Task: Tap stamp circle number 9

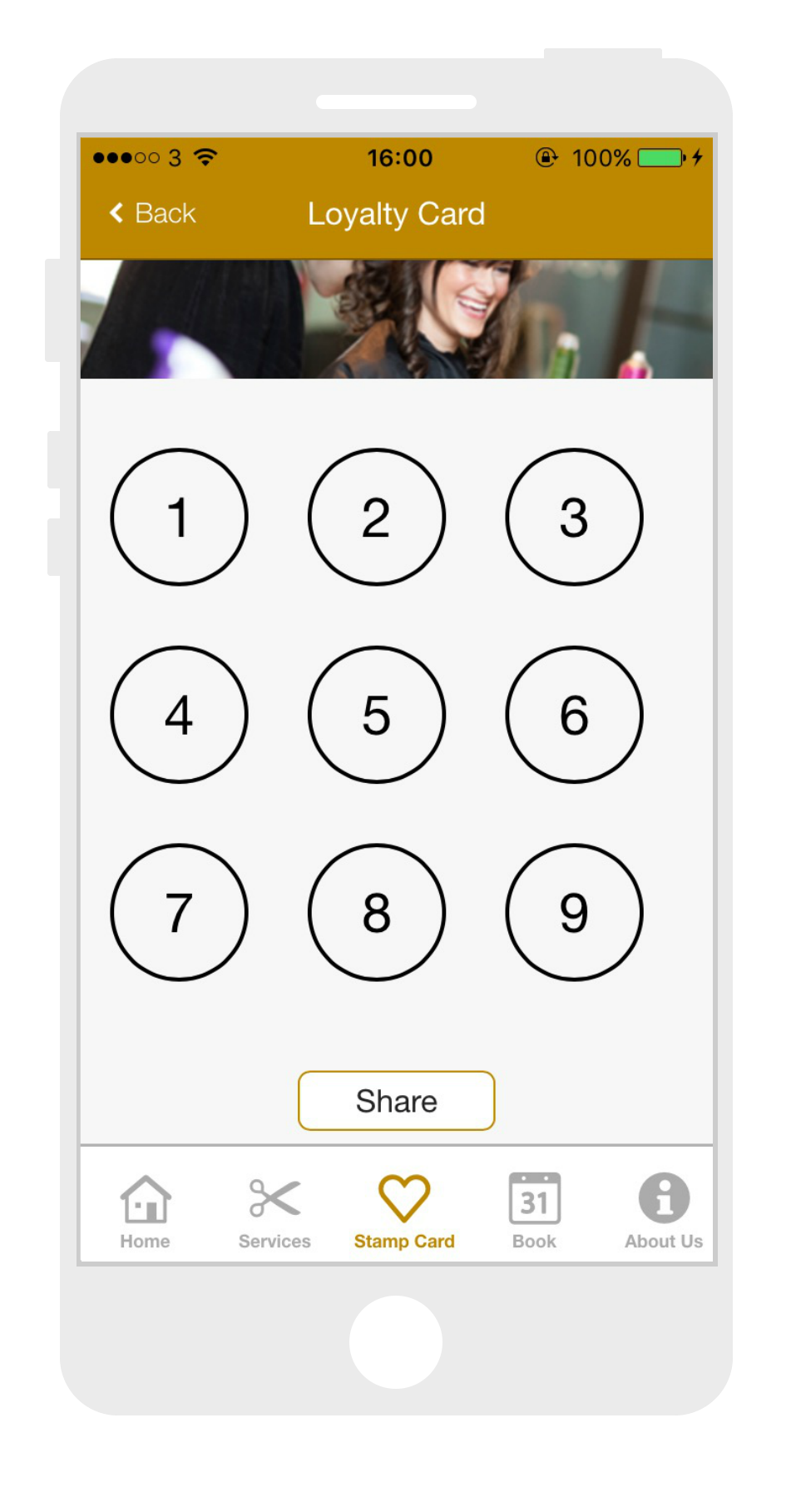Action: 574,912
